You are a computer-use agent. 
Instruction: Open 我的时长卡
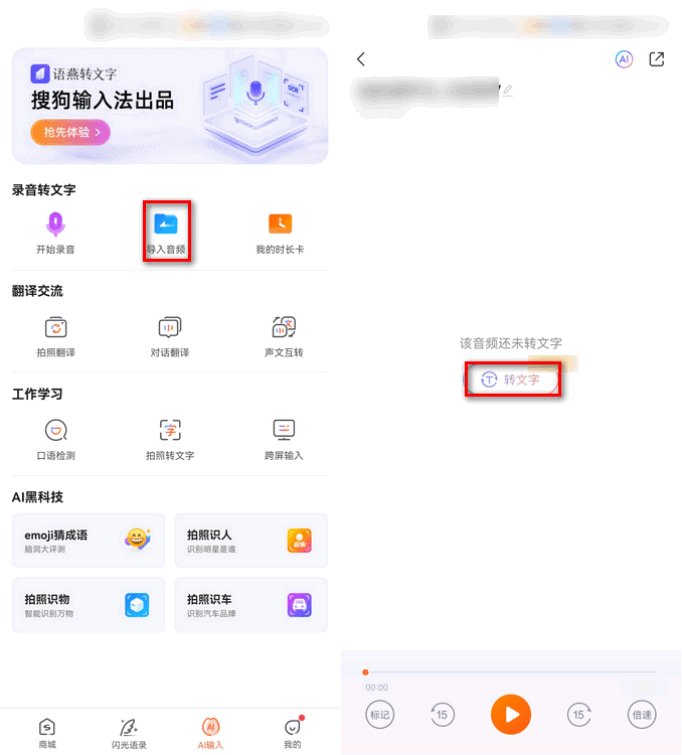pos(279,232)
